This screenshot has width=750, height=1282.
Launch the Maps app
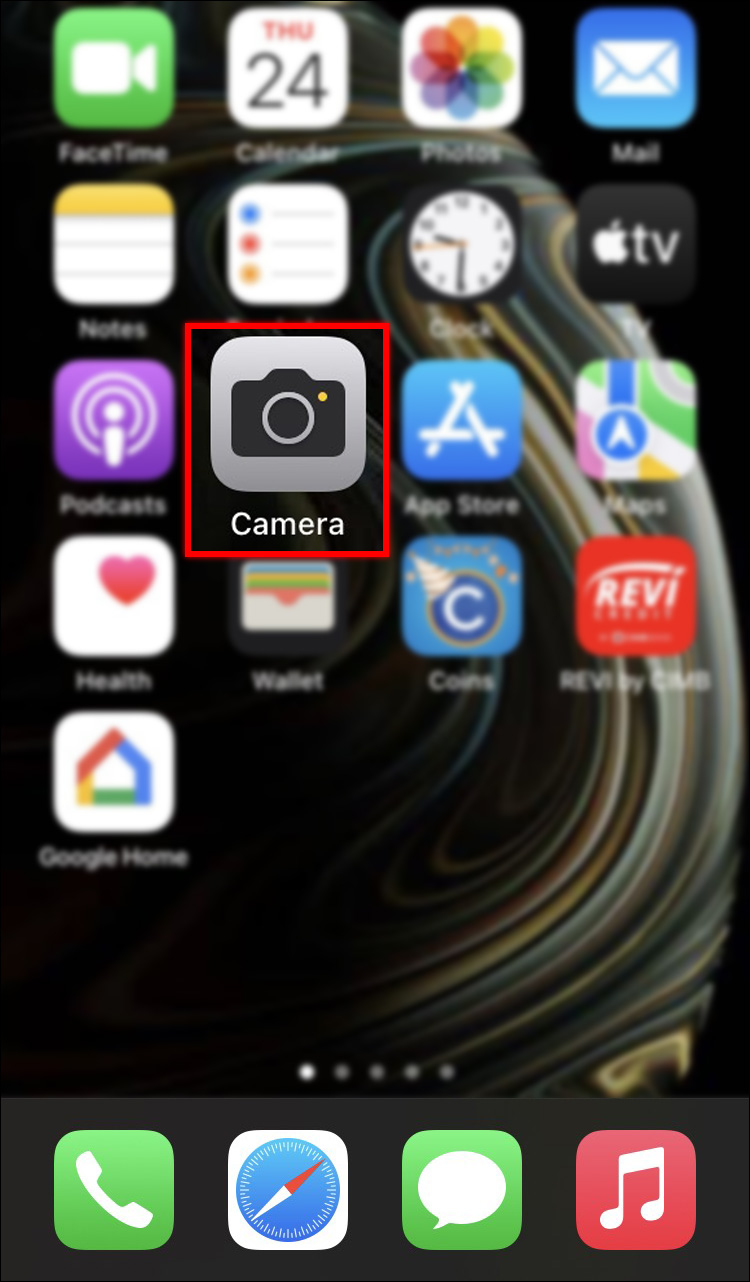pyautogui.click(x=635, y=420)
